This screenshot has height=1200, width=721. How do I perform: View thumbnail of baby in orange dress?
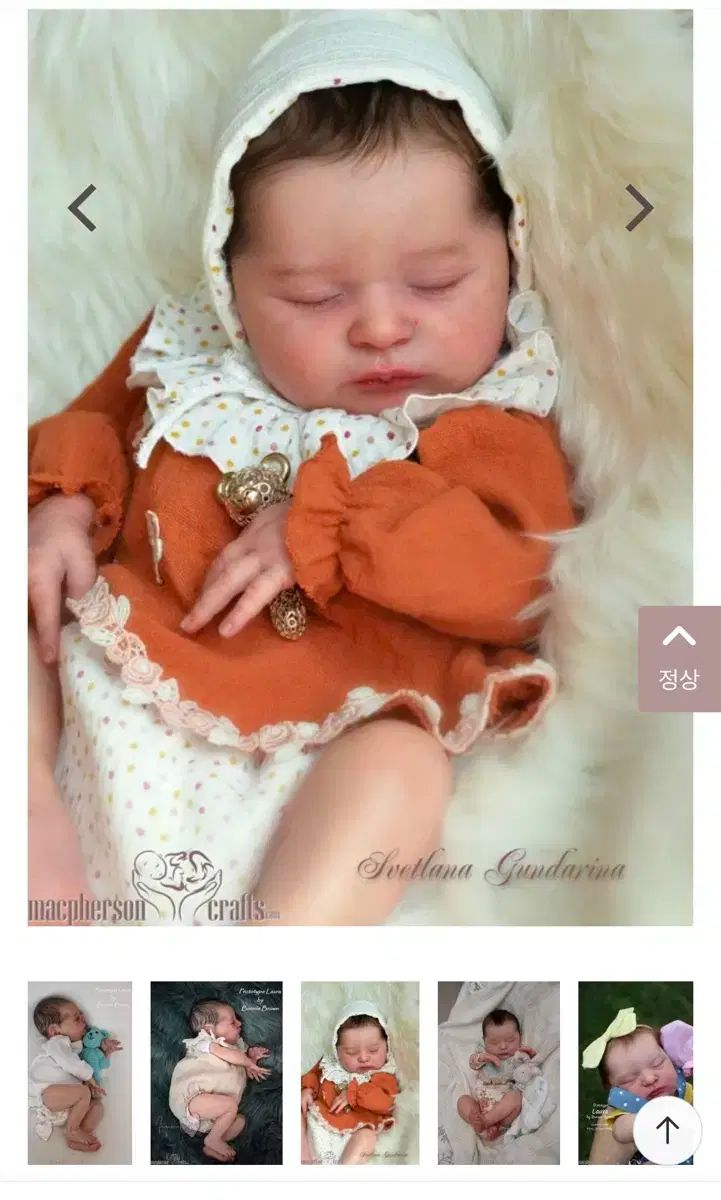pos(360,1072)
